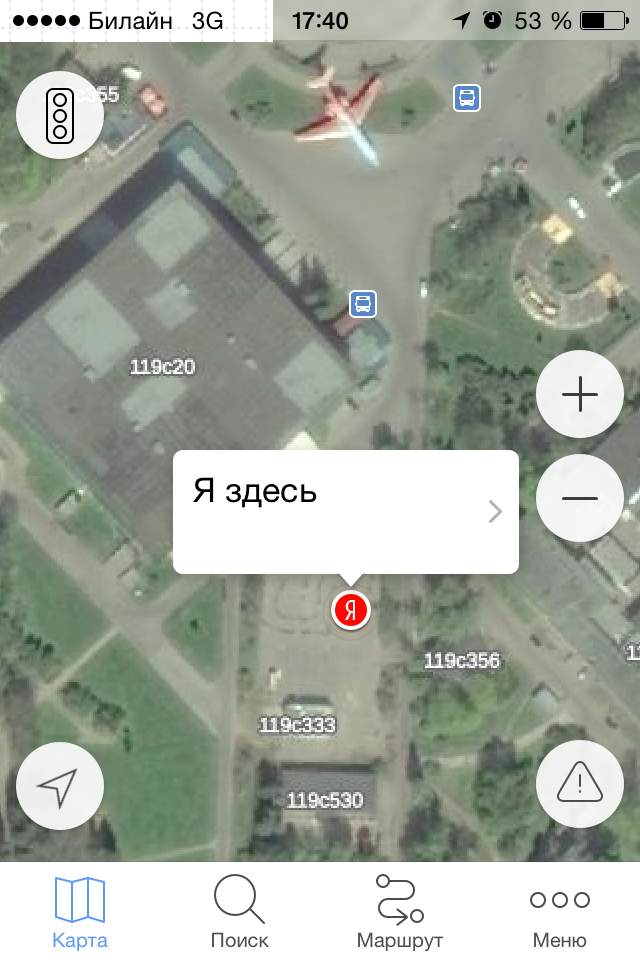640x960 pixels.
Task: Zoom out with the minus button
Action: click(x=580, y=498)
